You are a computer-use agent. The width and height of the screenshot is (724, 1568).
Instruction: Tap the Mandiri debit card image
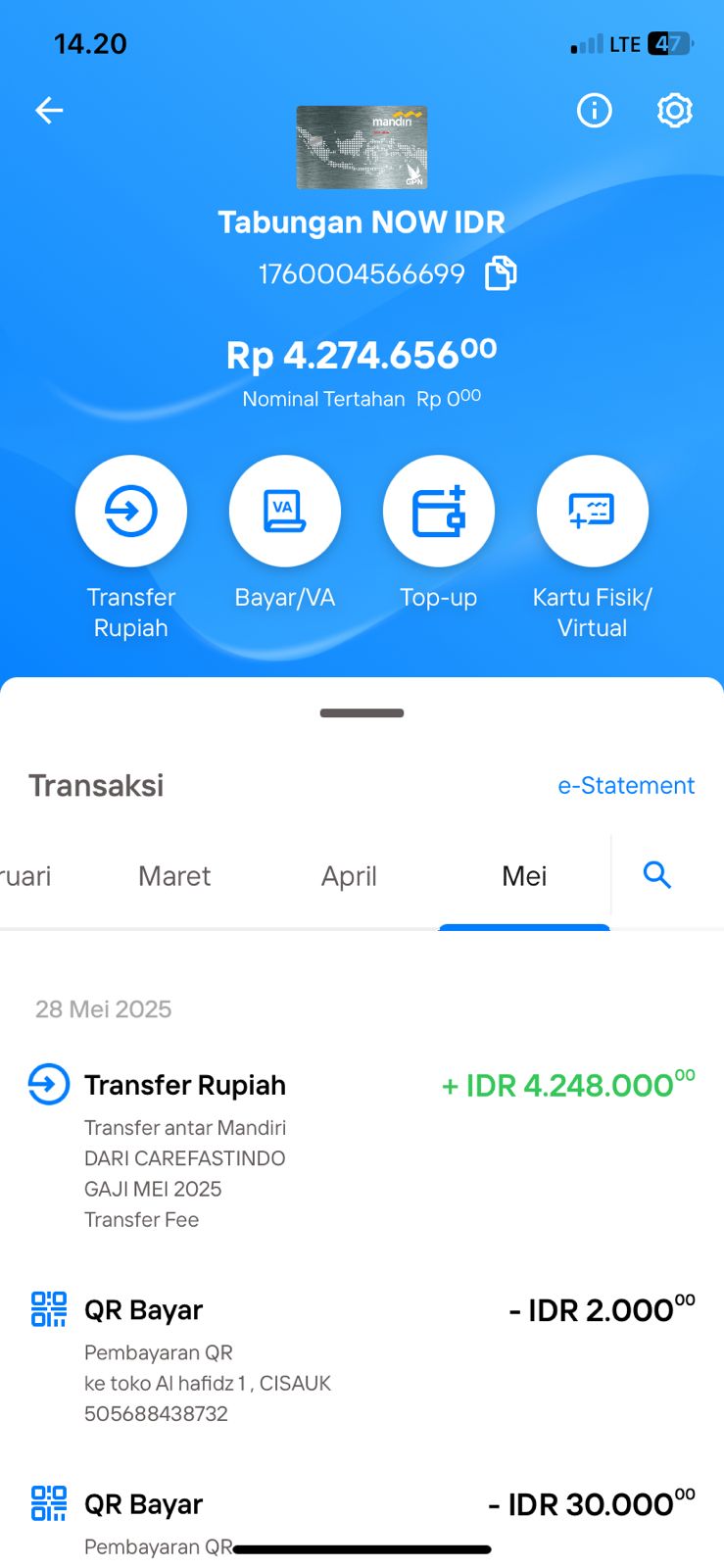point(362,147)
